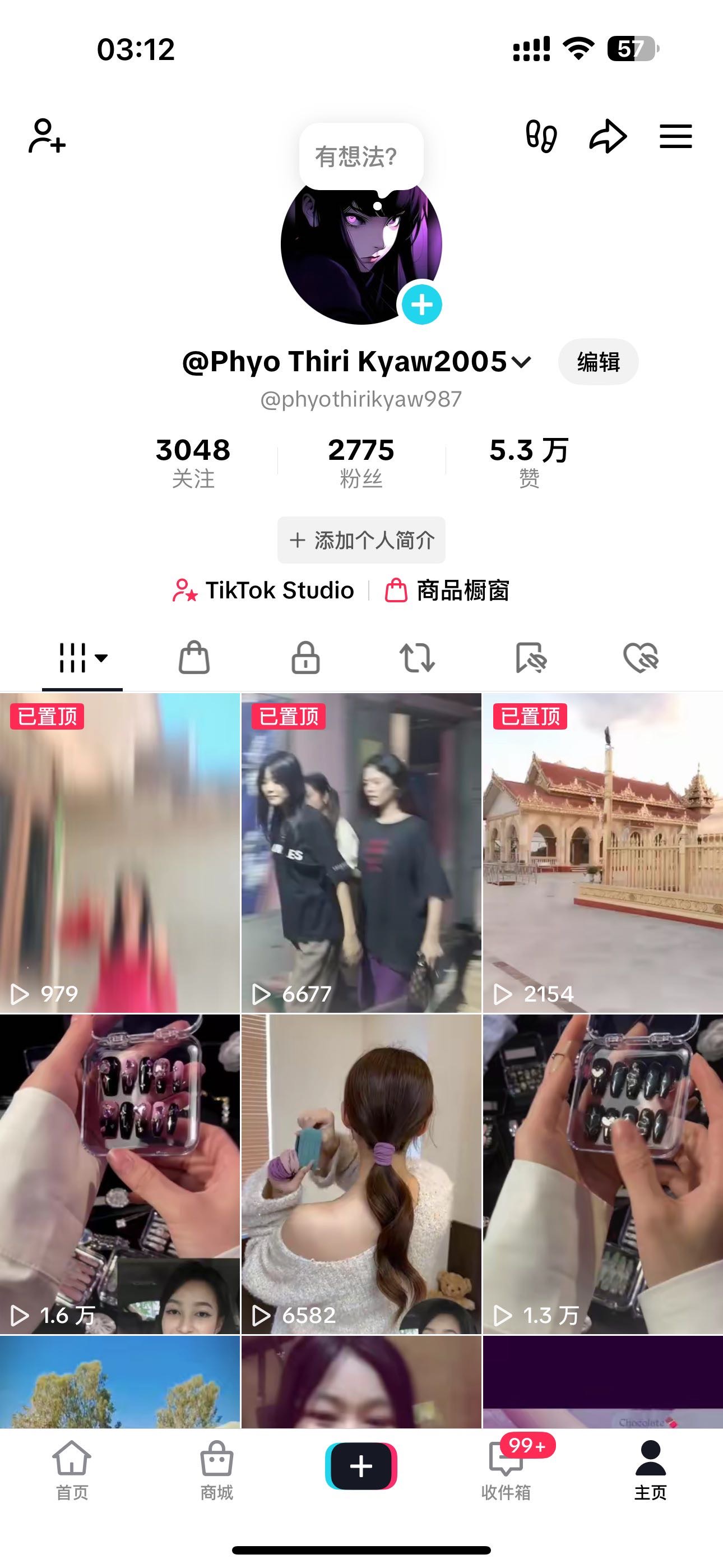This screenshot has height=1568, width=723.
Task: Open 商品橱窗 showcase
Action: pos(448,591)
